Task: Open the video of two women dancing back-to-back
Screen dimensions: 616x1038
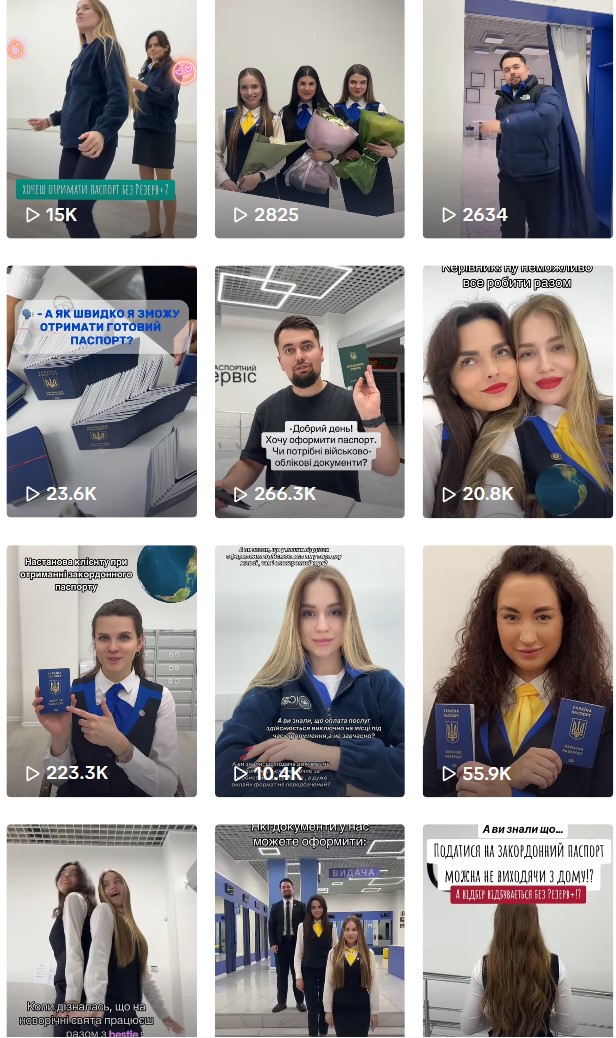Action: (101, 930)
